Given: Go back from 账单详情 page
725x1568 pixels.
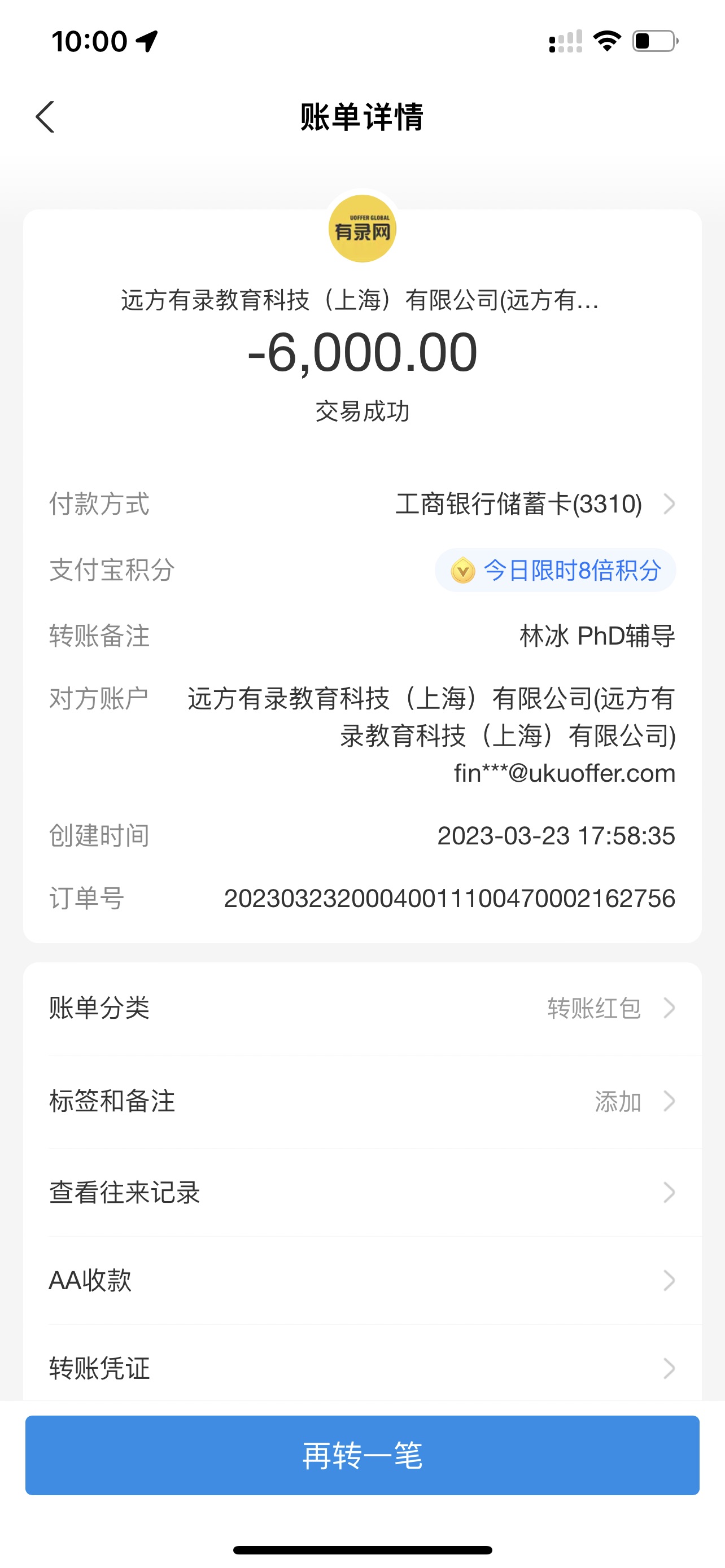Looking at the screenshot, I should 46,117.
